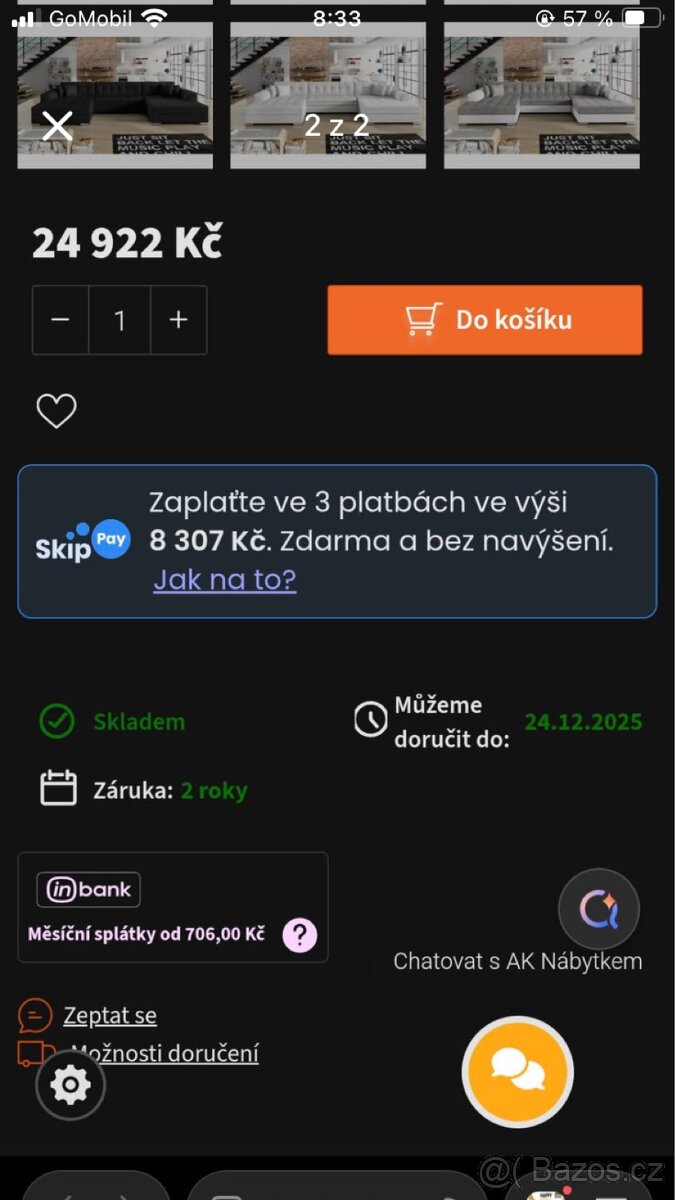Close the image viewer
This screenshot has height=1200, width=675.
point(58,126)
